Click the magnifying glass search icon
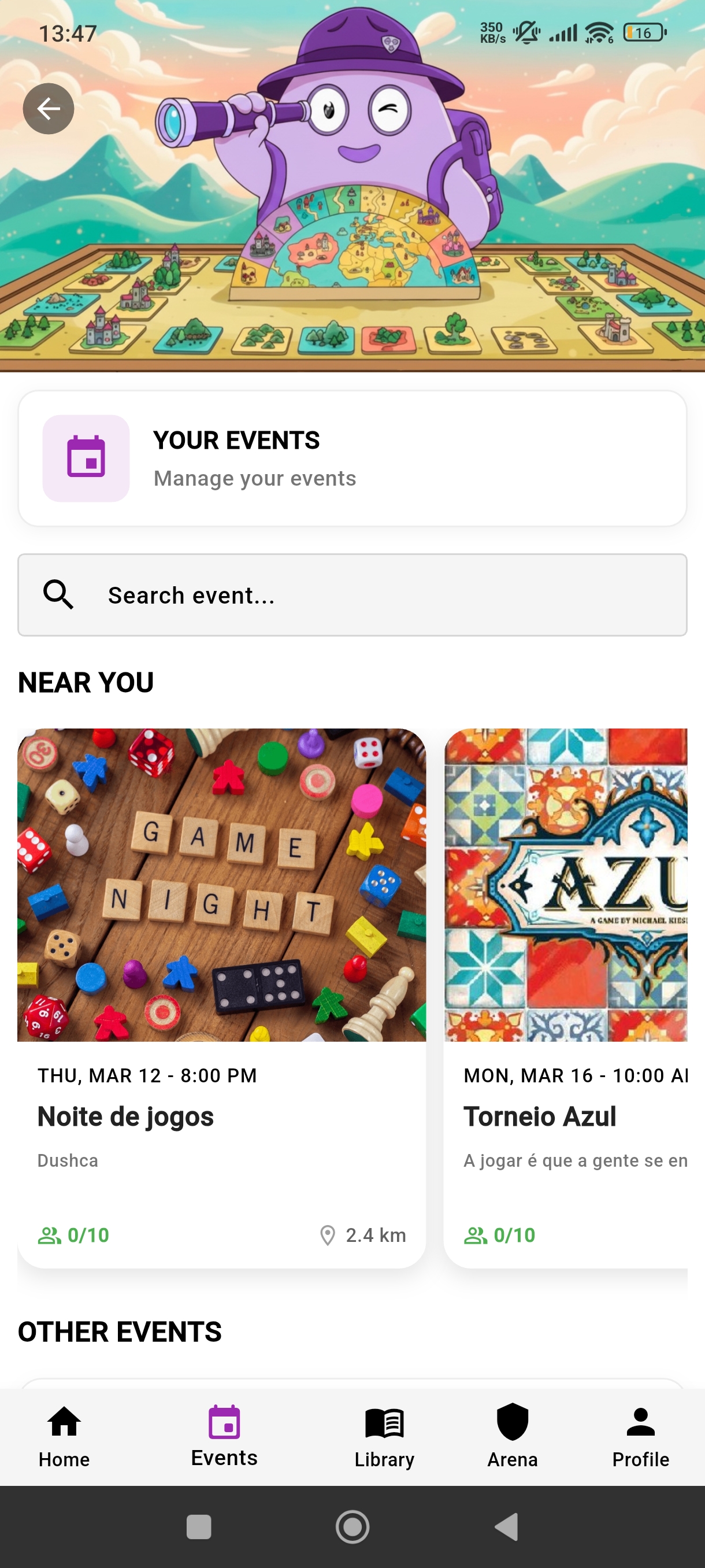705x1568 pixels. 58,595
